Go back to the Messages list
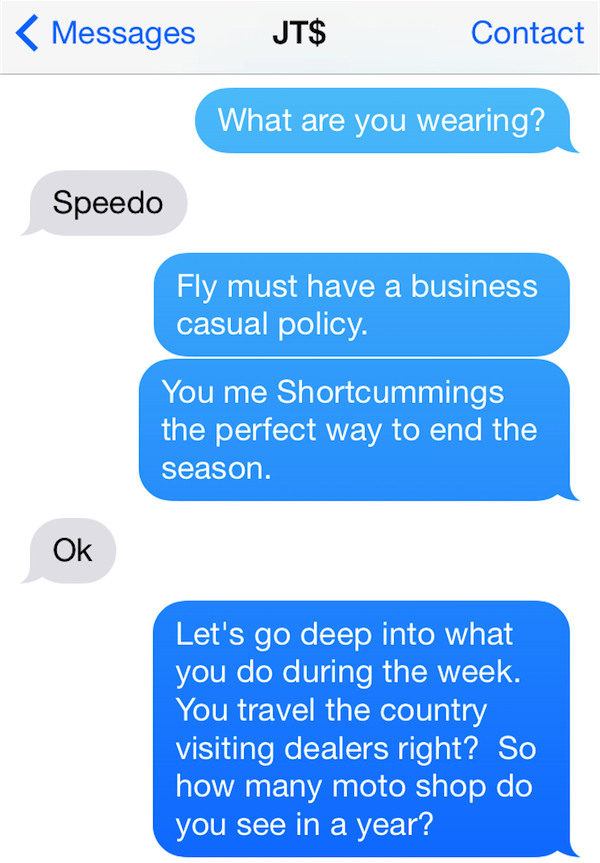The image size is (600, 863). click(x=105, y=33)
